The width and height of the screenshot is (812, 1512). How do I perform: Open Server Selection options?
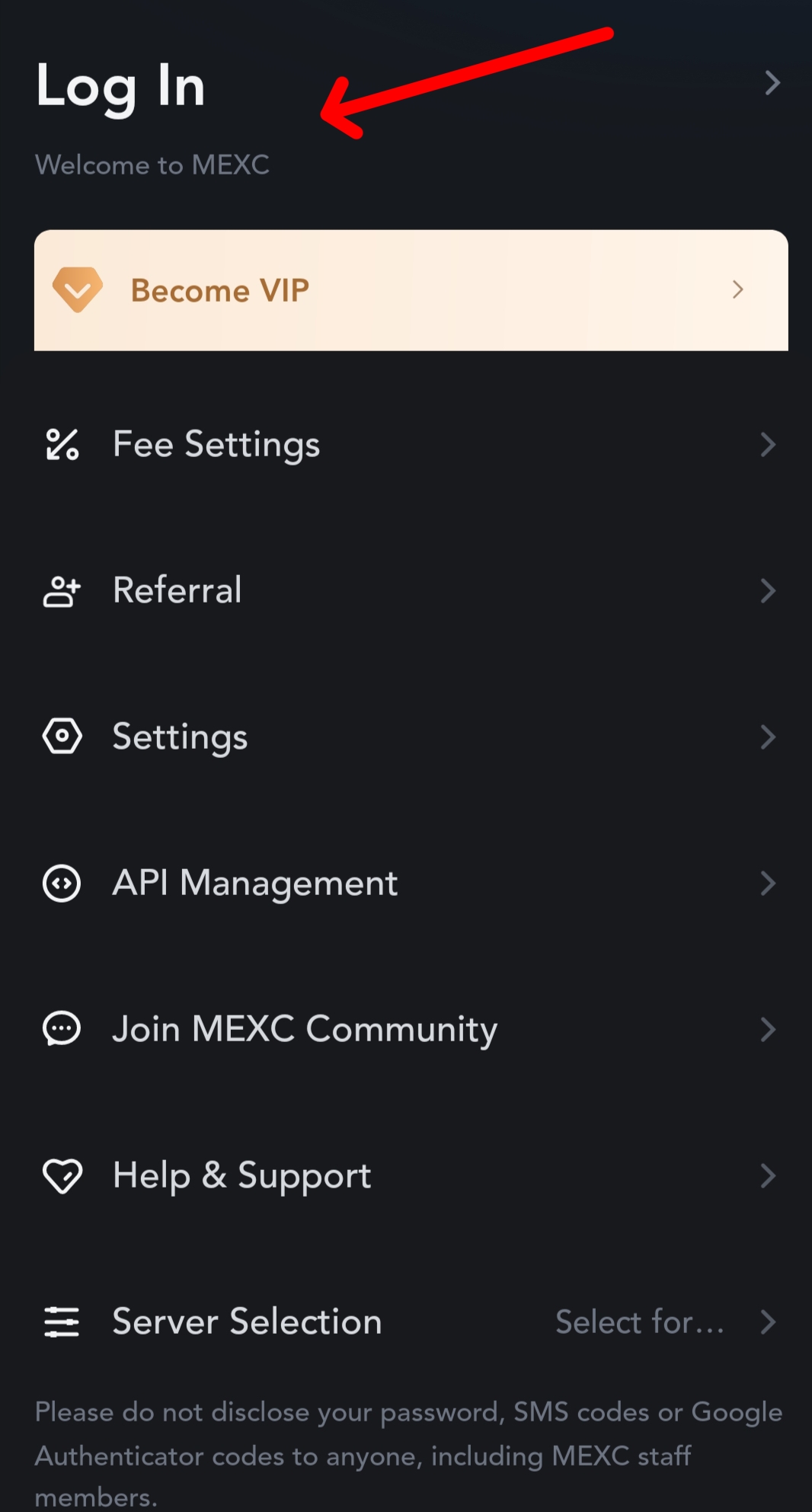point(406,1322)
